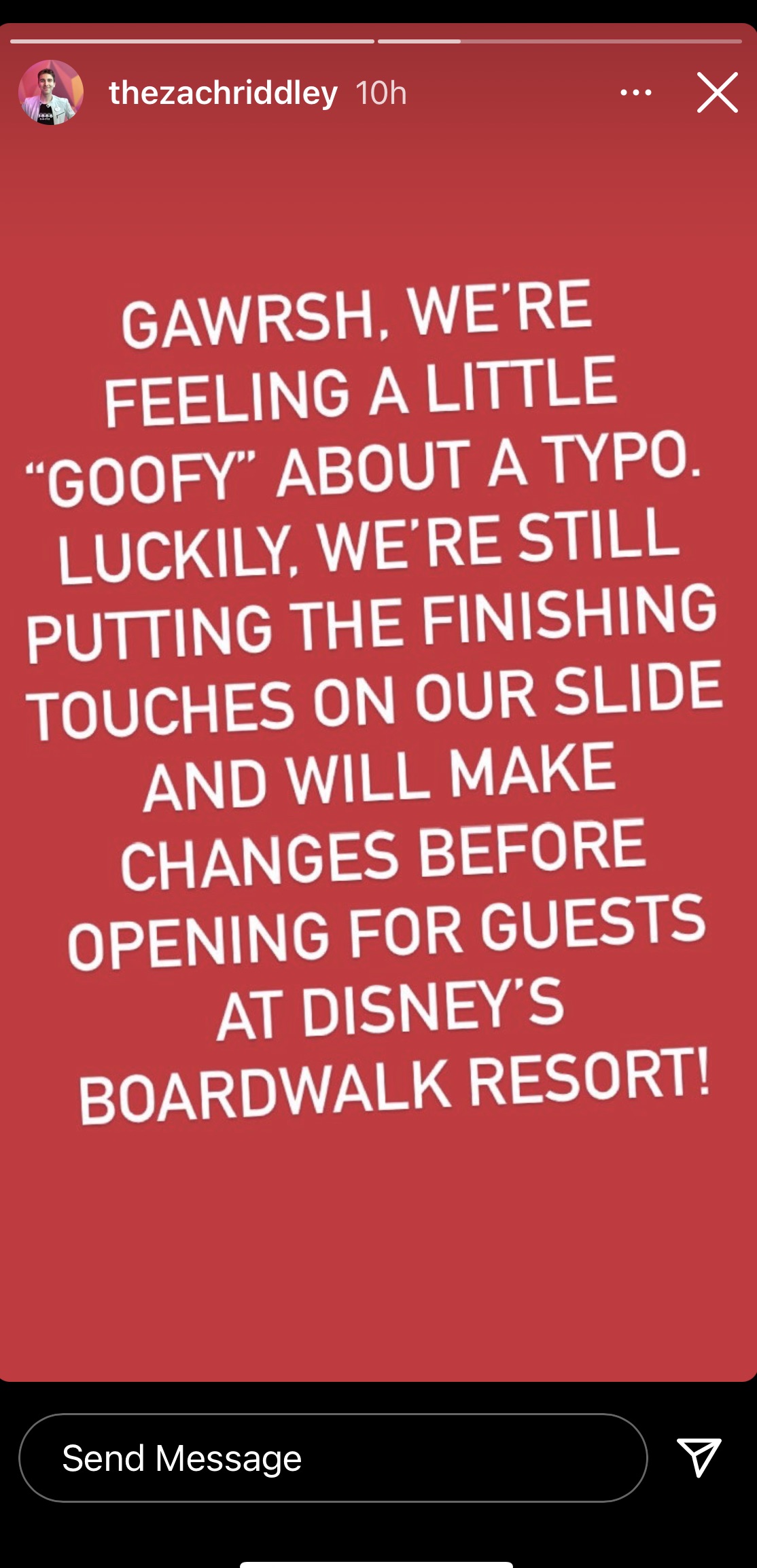Share this story via paper plane icon
Image resolution: width=757 pixels, height=1568 pixels.
pyautogui.click(x=699, y=1457)
